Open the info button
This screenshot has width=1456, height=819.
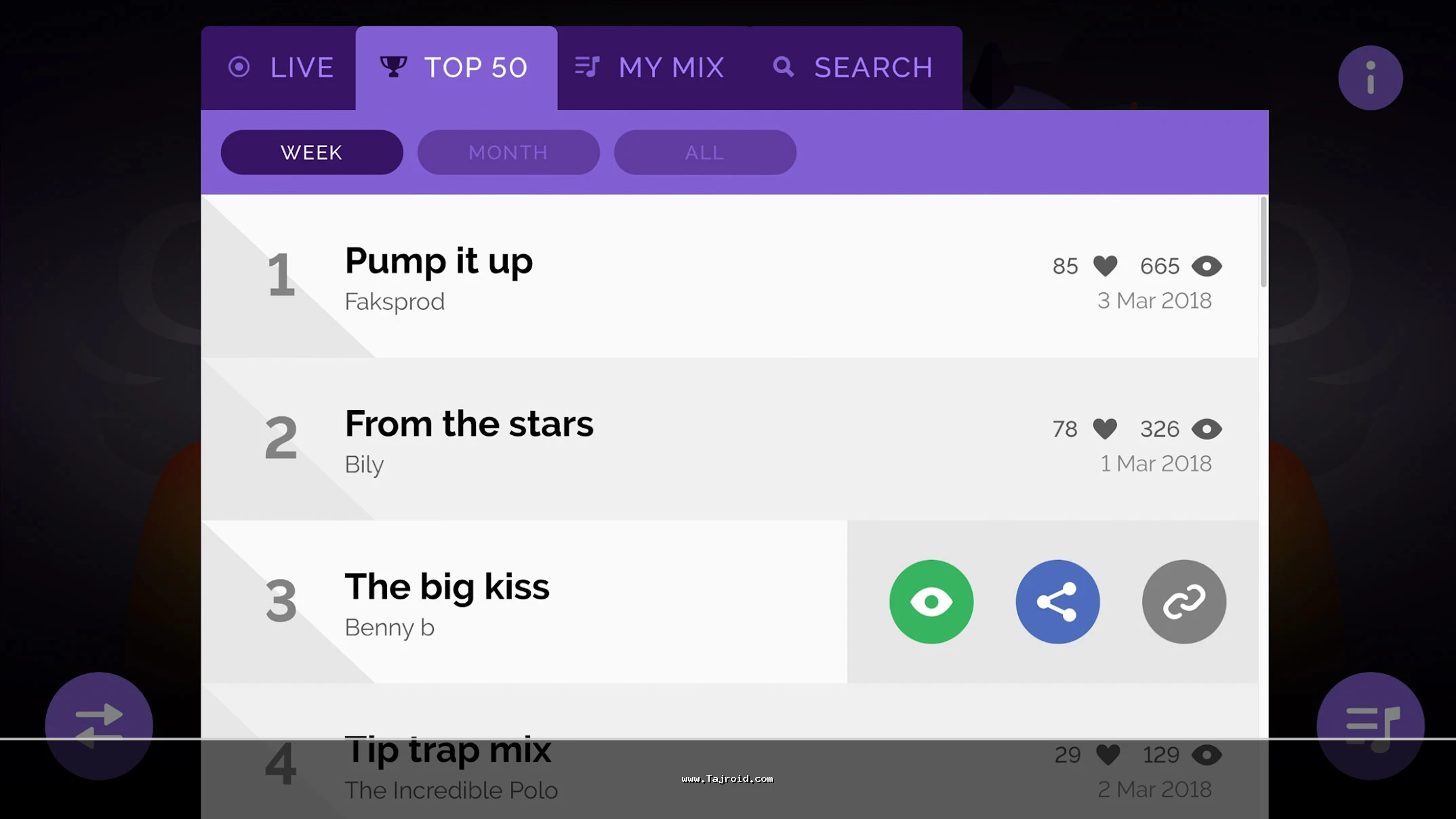pyautogui.click(x=1370, y=78)
